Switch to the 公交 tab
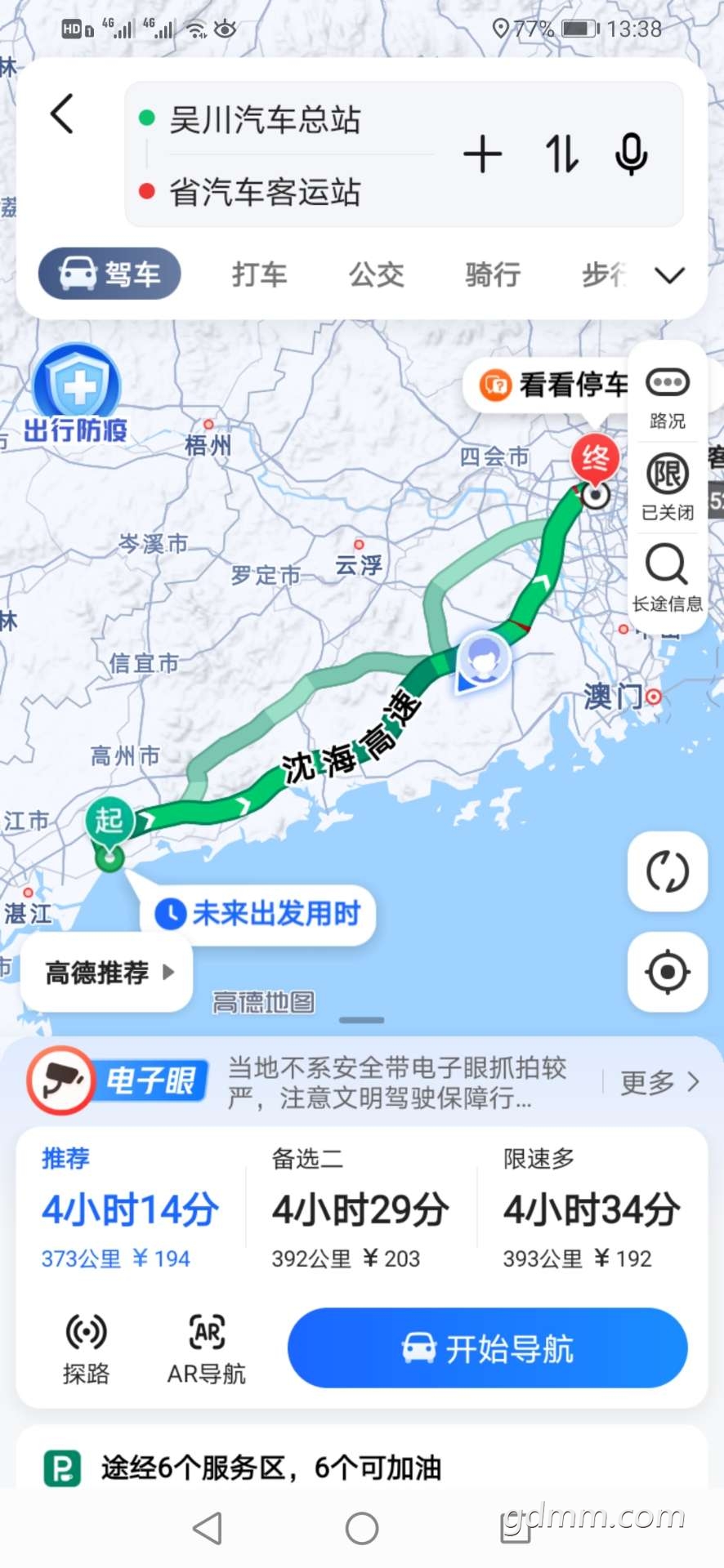This screenshot has width=724, height=1568. coord(377,274)
